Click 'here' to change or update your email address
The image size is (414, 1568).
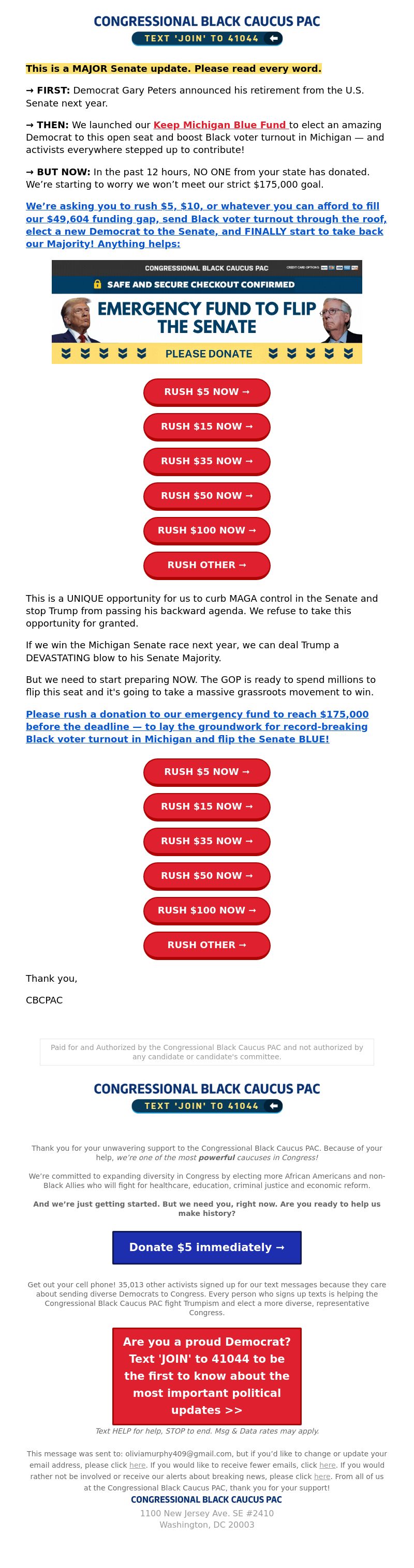pyautogui.click(x=137, y=1465)
